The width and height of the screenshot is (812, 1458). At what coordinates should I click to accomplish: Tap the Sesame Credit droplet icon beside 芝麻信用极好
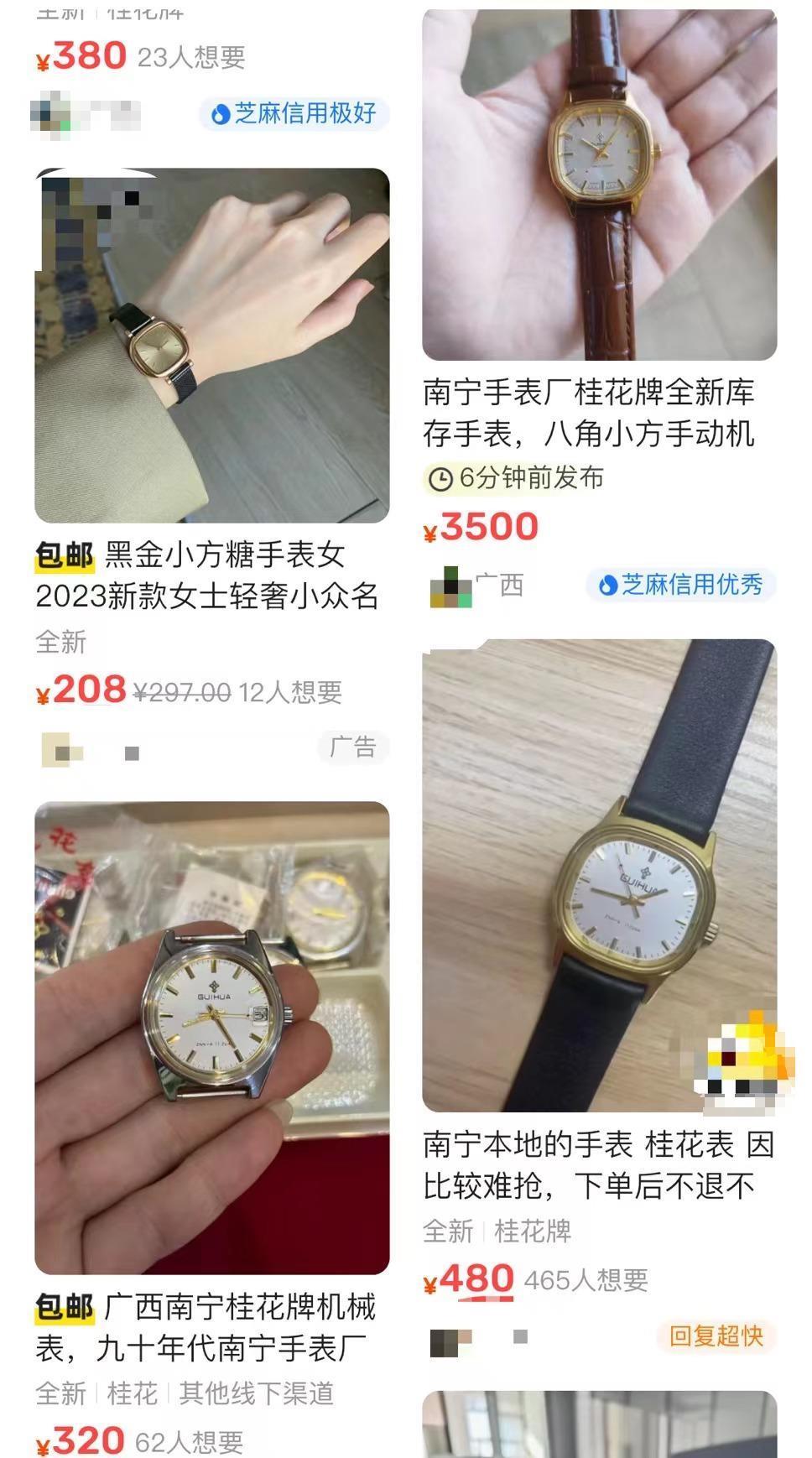pos(220,111)
